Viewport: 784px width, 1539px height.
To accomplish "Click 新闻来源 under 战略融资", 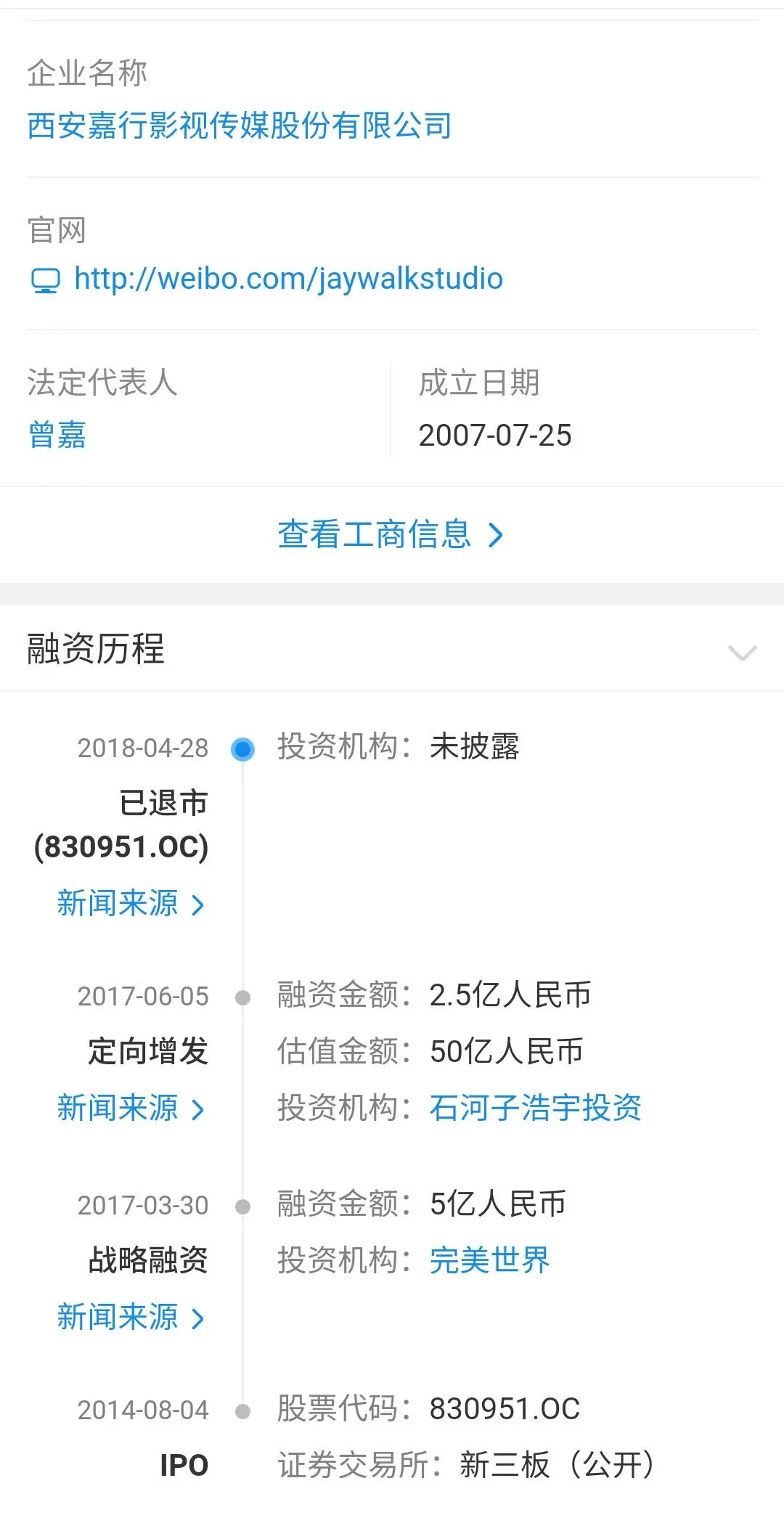I will pos(118,1318).
